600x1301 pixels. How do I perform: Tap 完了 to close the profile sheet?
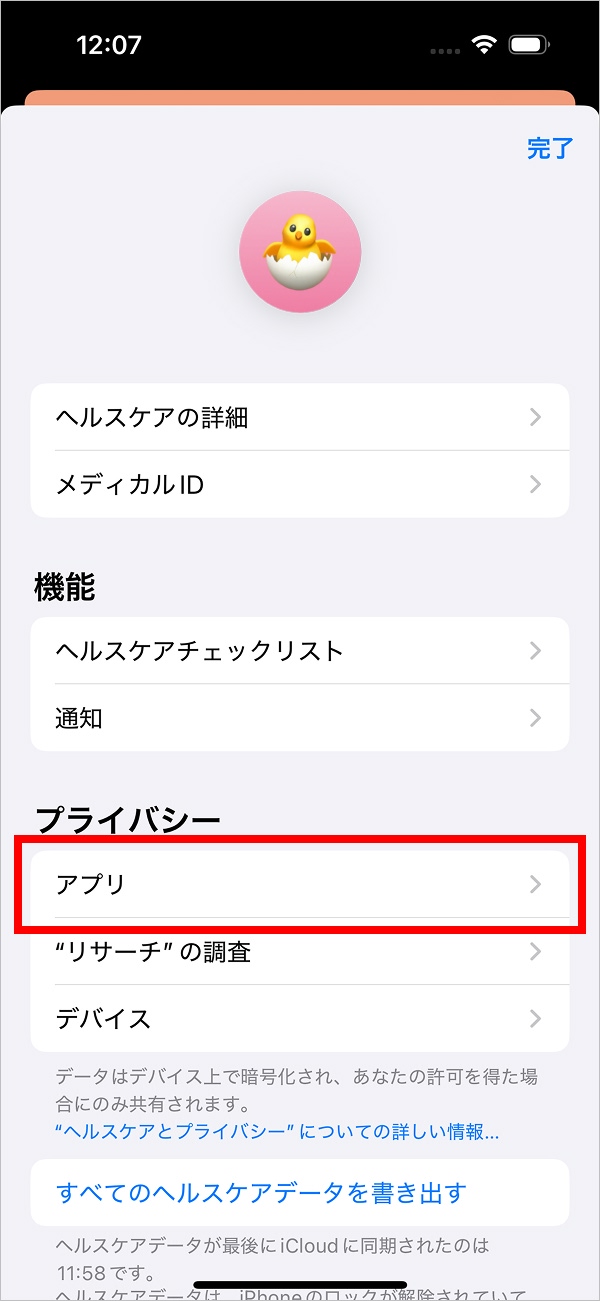click(x=550, y=149)
